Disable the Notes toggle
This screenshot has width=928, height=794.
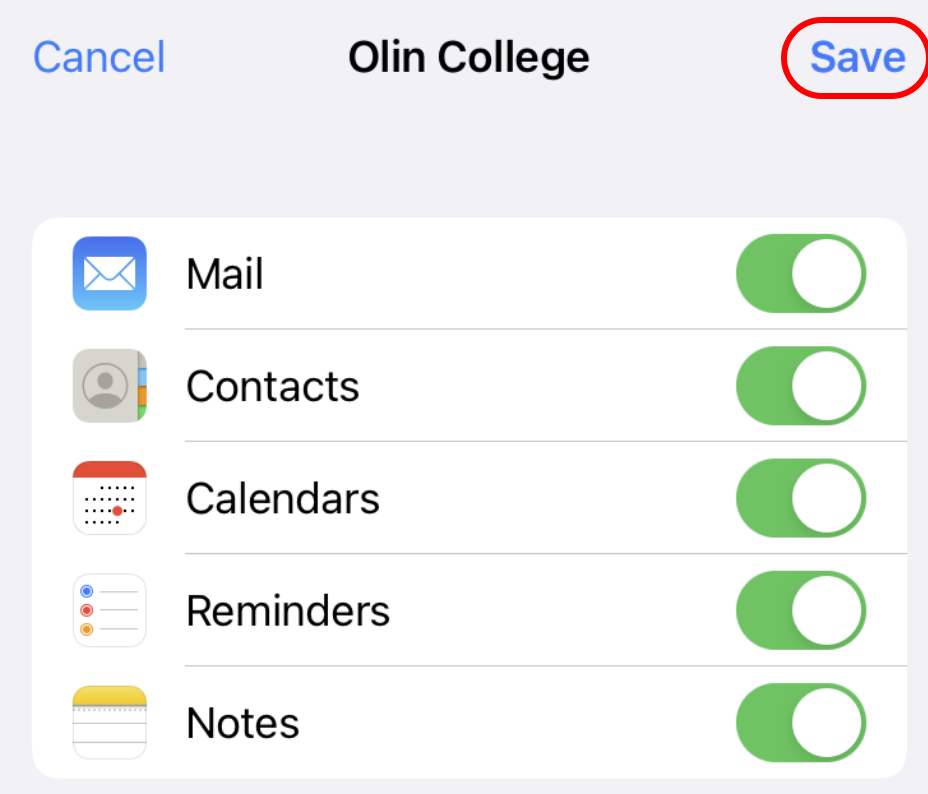(x=800, y=723)
